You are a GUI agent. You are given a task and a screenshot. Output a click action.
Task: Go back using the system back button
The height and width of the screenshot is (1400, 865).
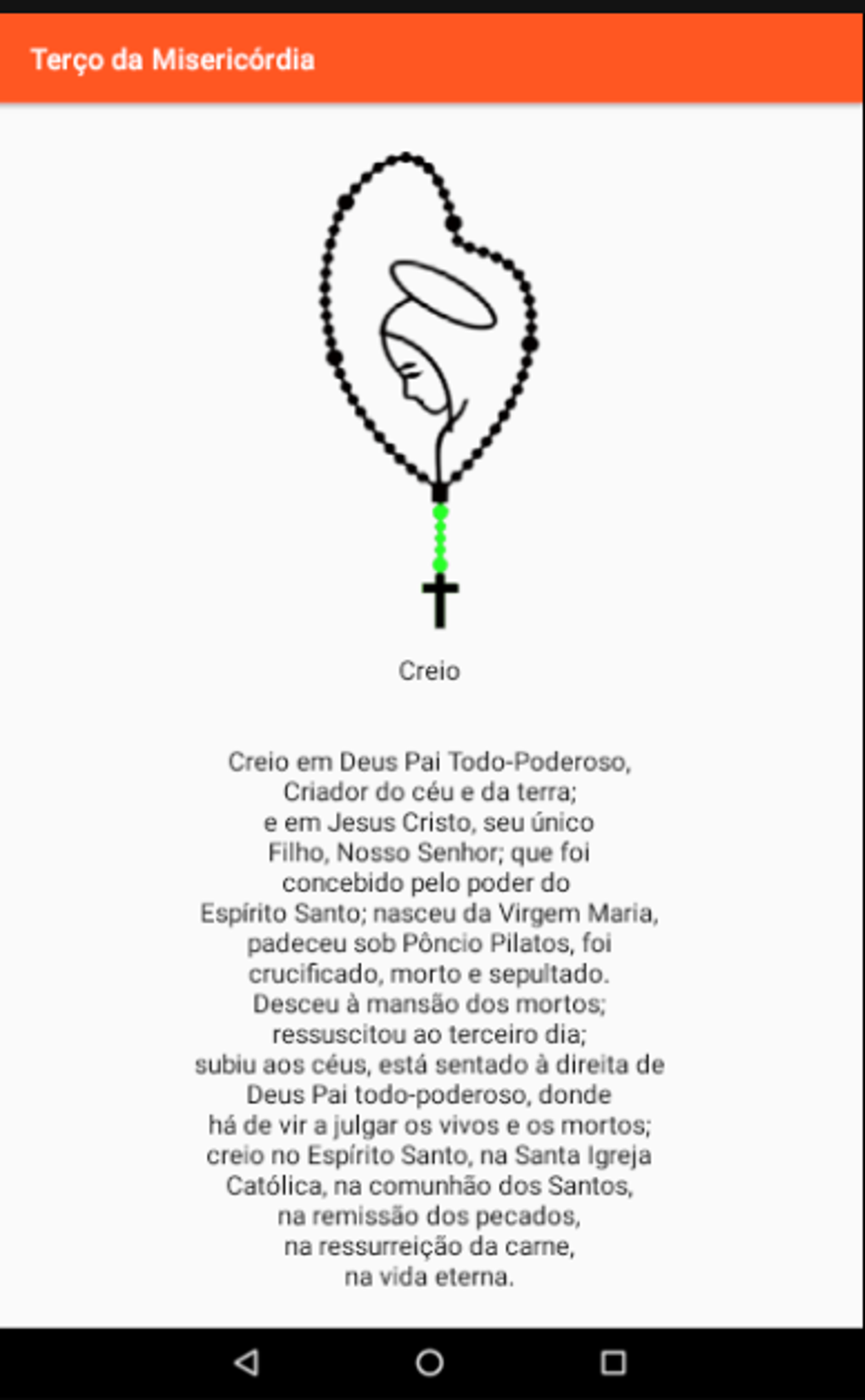click(x=247, y=1362)
